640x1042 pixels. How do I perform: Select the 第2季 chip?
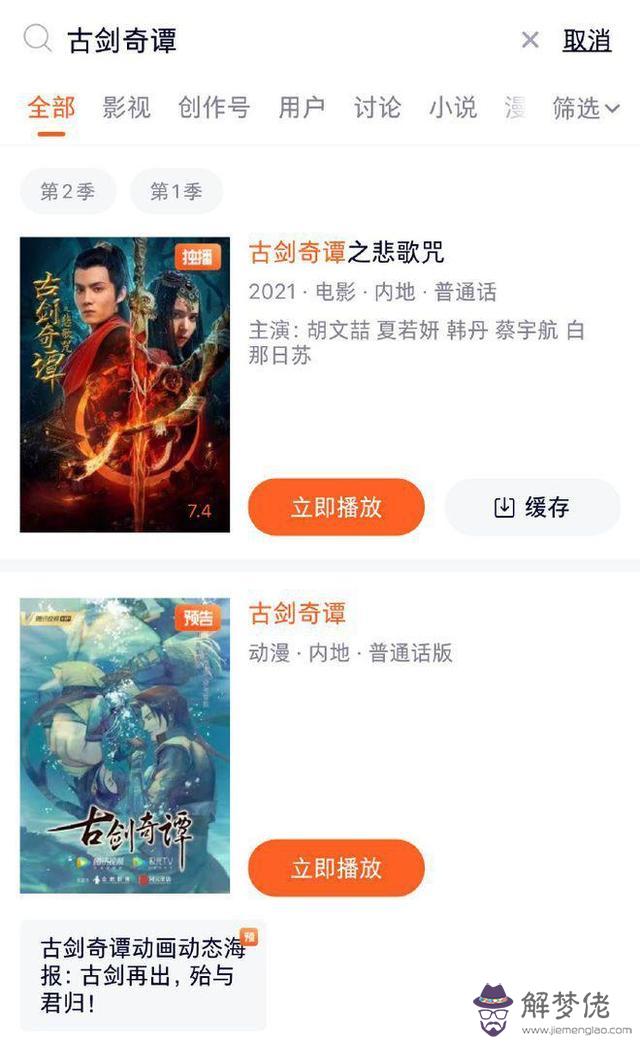(x=68, y=191)
